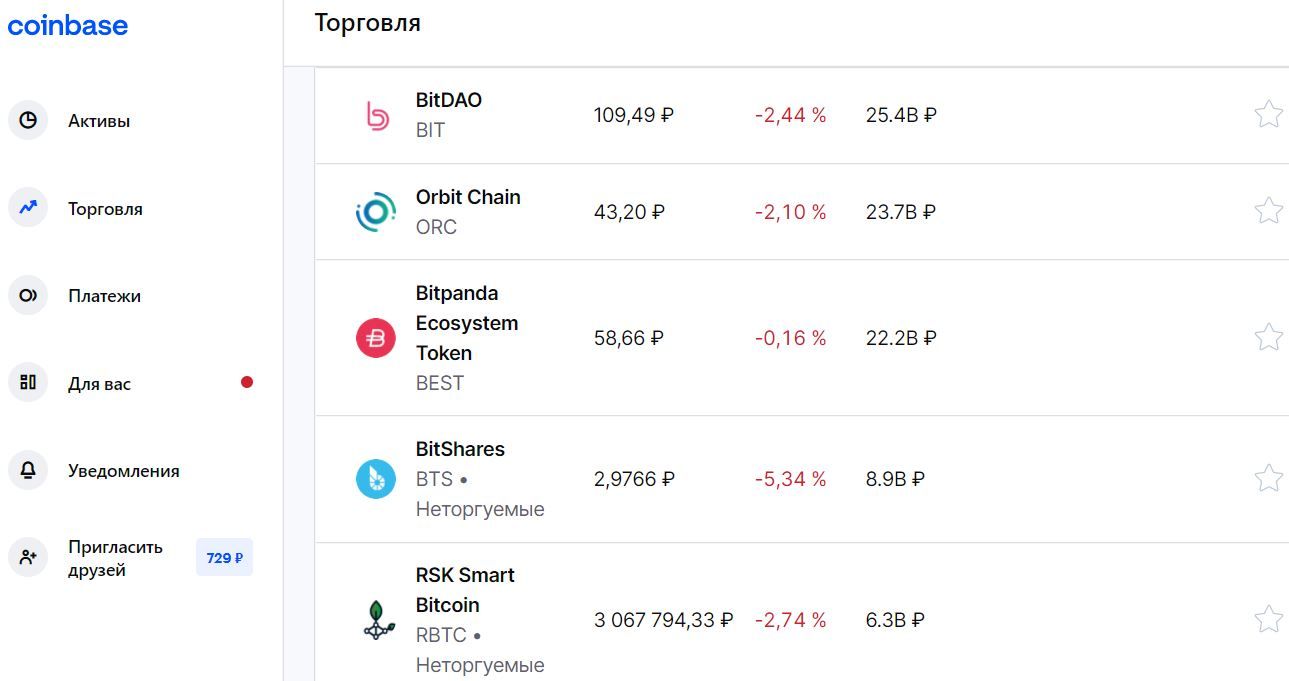
Task: Favorite Bitpanda Ecosystem Token with star
Action: (1268, 337)
